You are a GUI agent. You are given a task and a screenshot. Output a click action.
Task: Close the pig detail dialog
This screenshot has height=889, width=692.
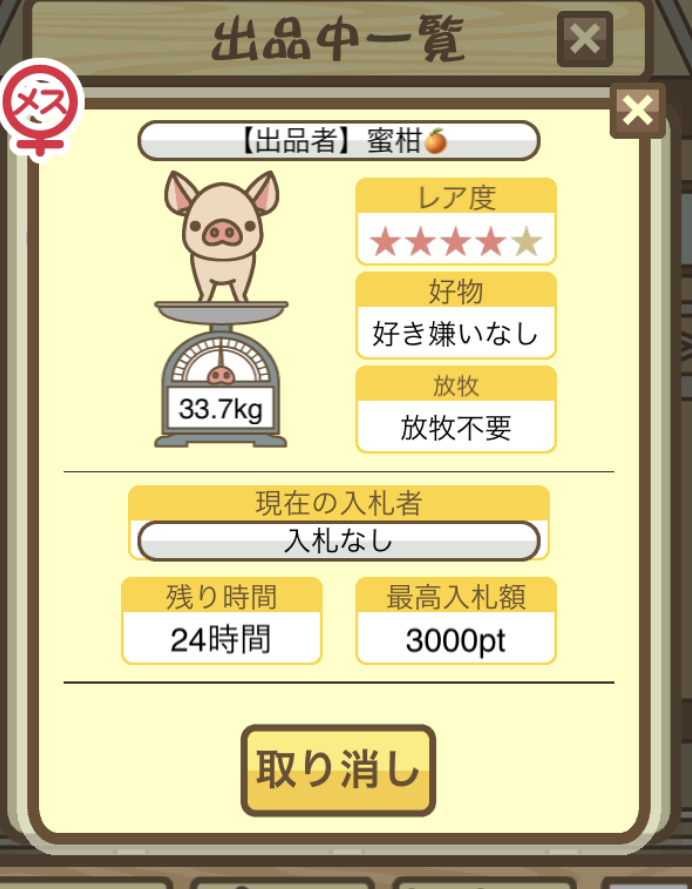point(637,110)
